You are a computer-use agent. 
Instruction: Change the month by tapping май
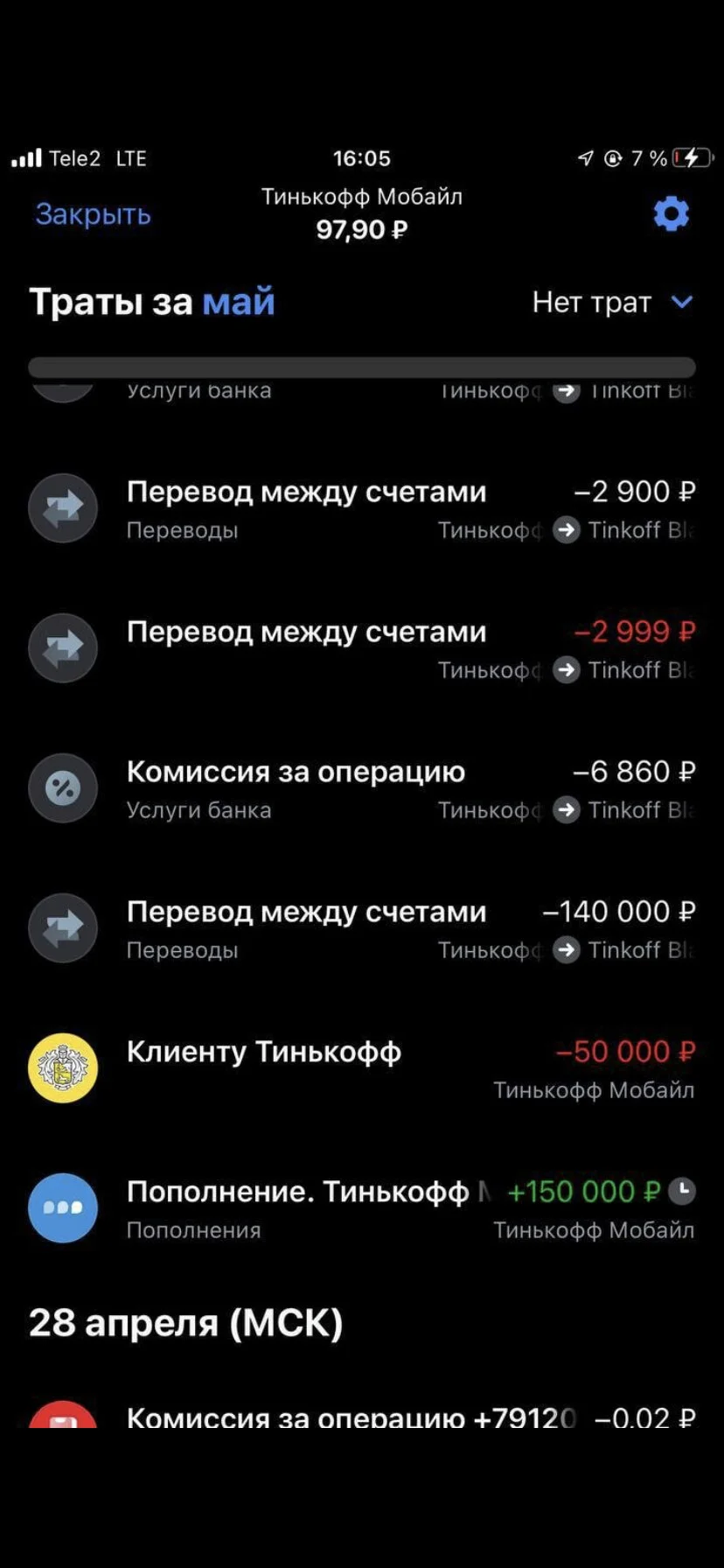click(239, 302)
